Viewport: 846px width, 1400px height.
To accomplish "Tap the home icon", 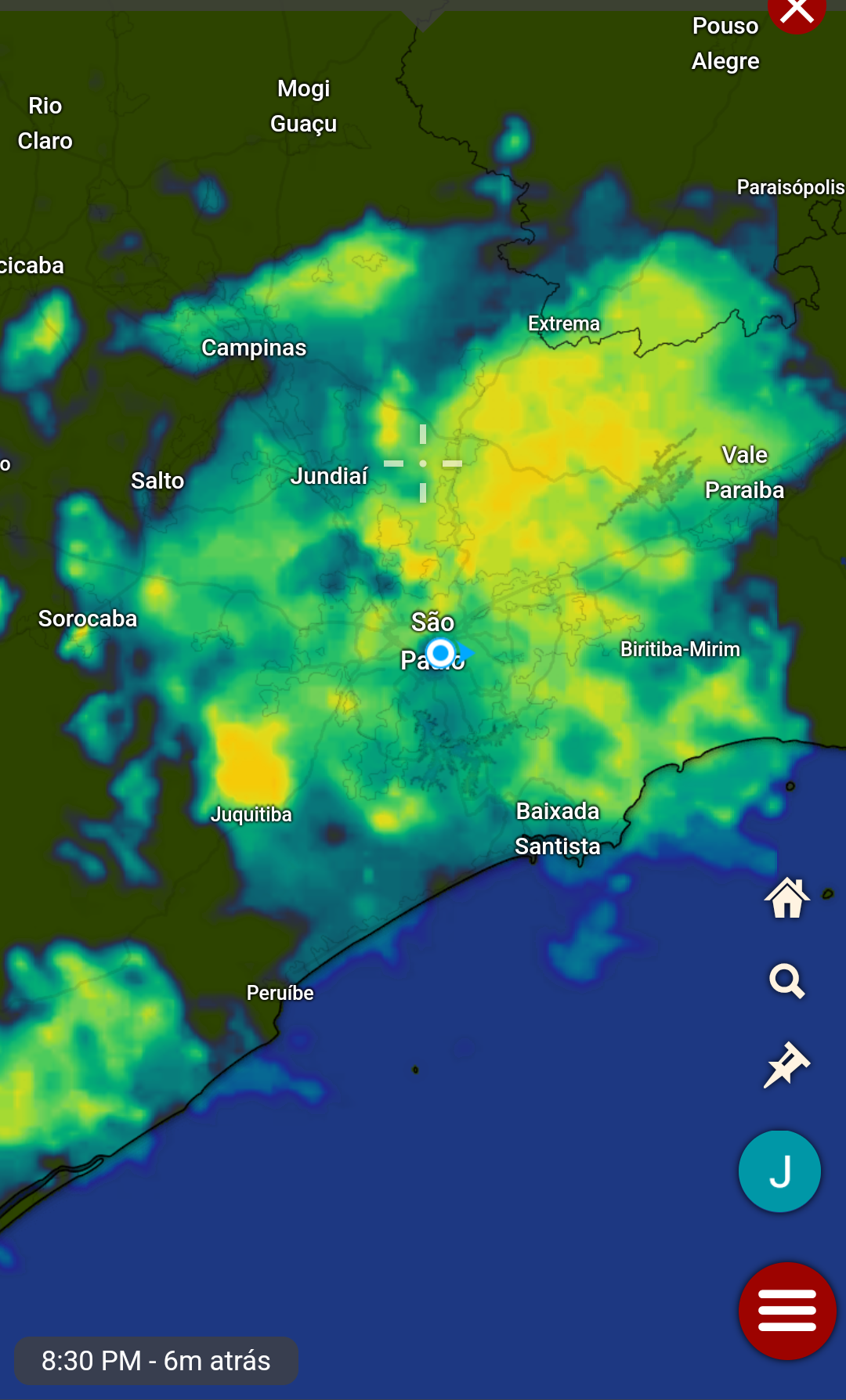I will coord(787,897).
